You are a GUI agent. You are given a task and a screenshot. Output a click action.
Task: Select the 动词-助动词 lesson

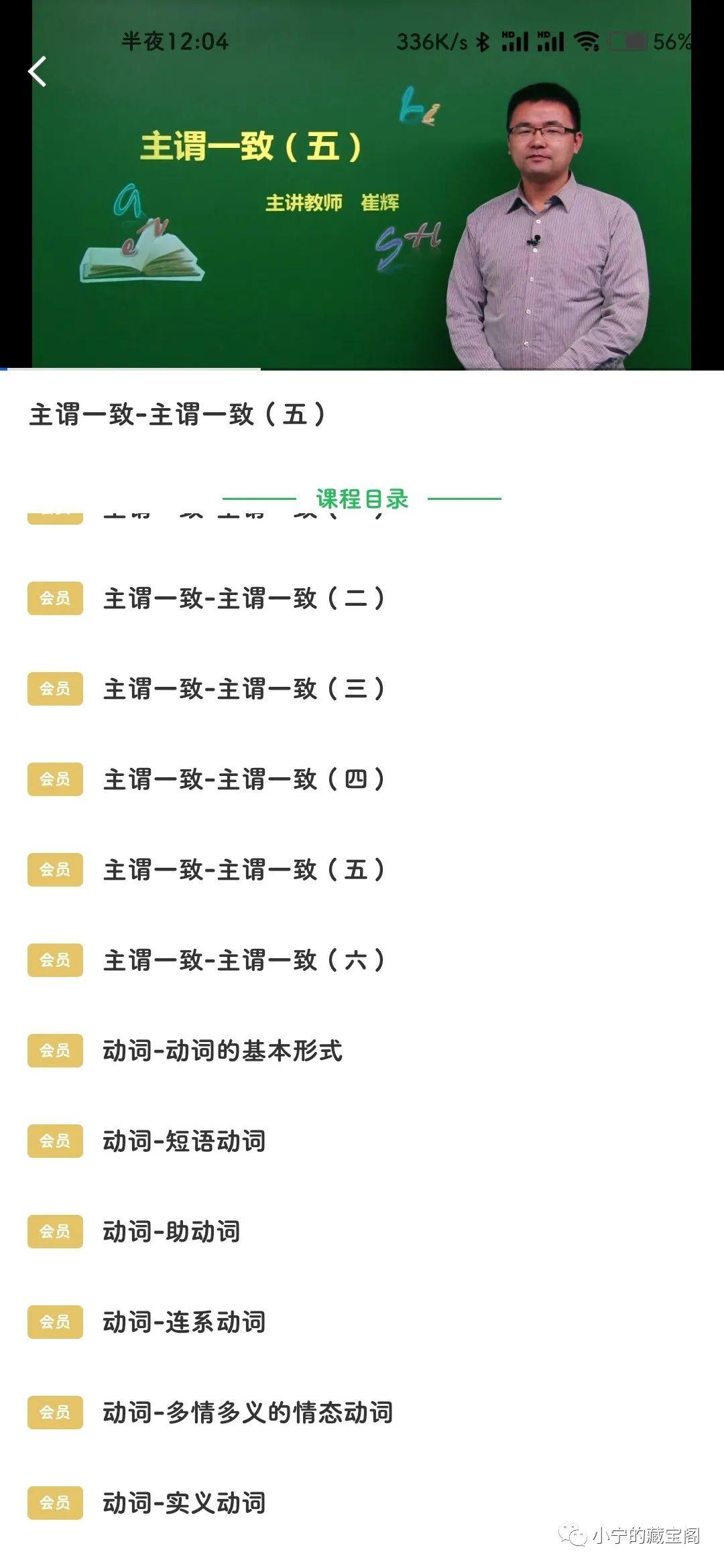pyautogui.click(x=362, y=1232)
